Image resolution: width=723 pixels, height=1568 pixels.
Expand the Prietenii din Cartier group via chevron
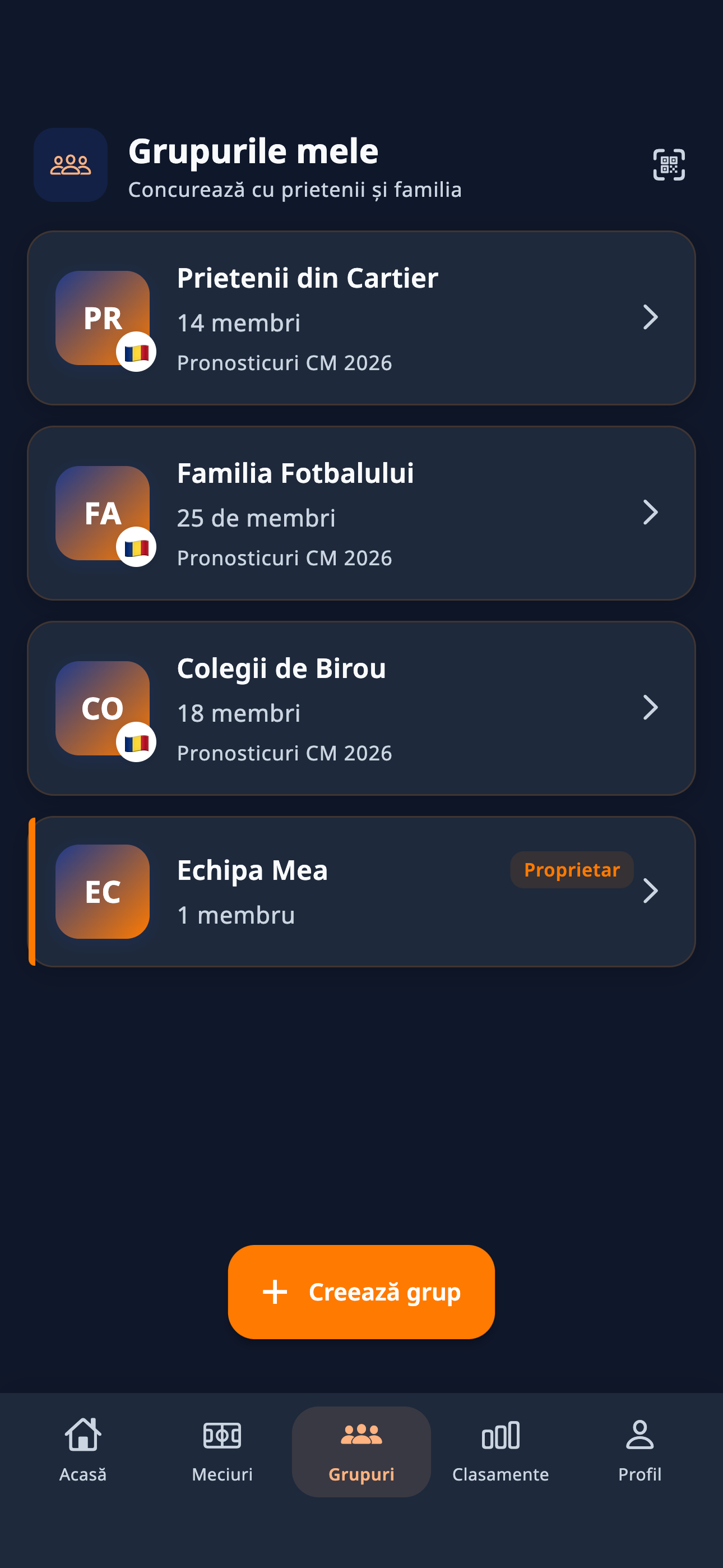651,317
